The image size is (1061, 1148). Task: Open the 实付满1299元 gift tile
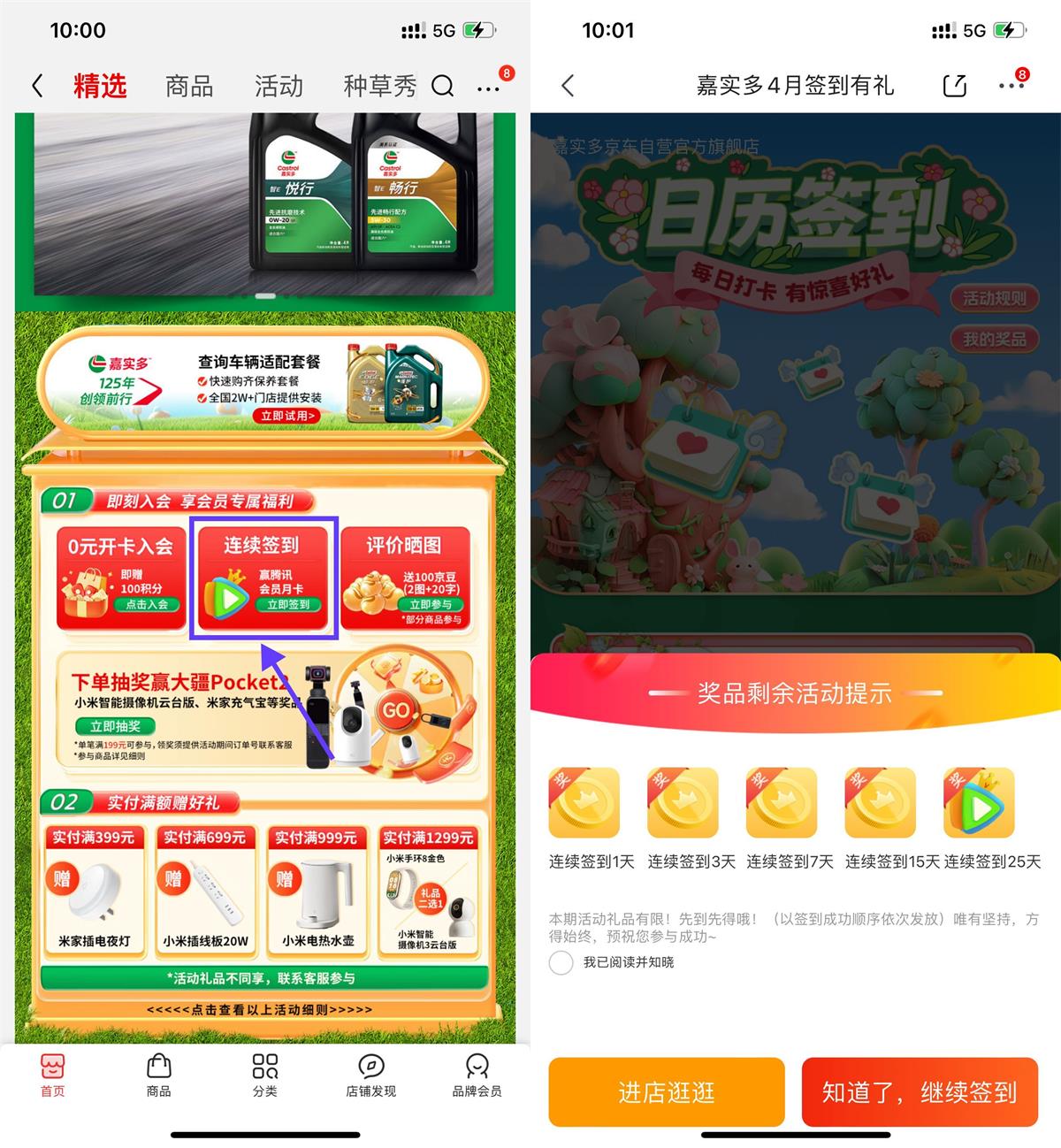coord(429,891)
